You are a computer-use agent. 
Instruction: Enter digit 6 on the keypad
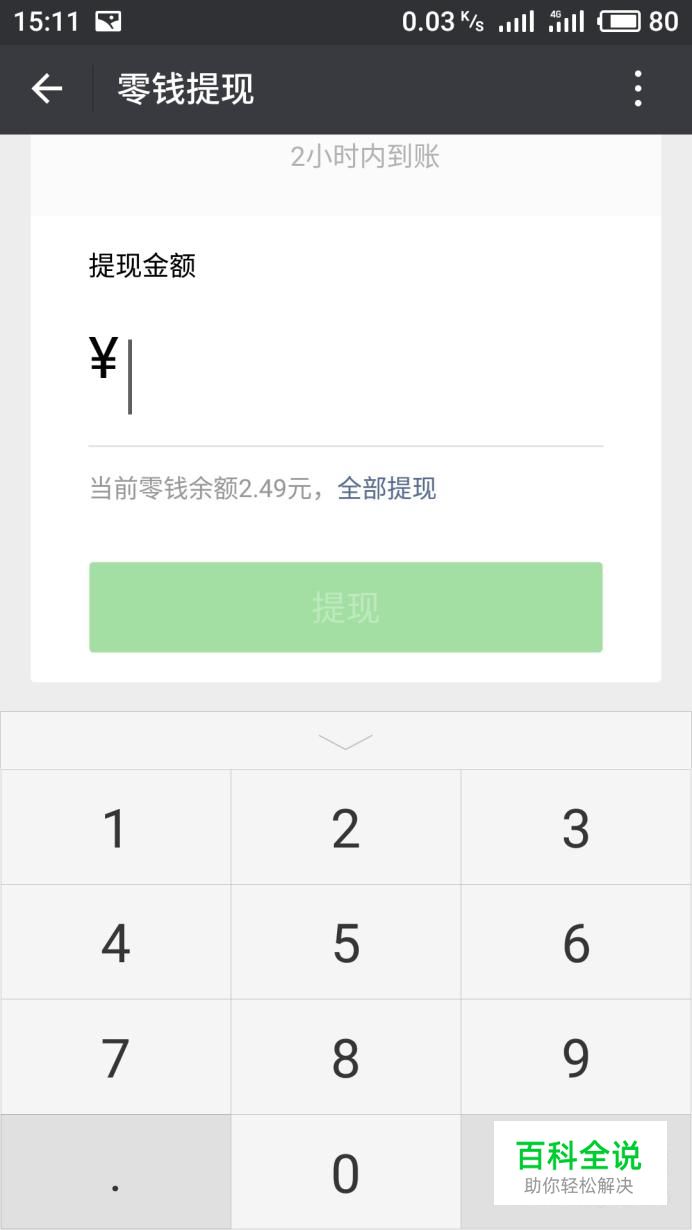tap(576, 943)
